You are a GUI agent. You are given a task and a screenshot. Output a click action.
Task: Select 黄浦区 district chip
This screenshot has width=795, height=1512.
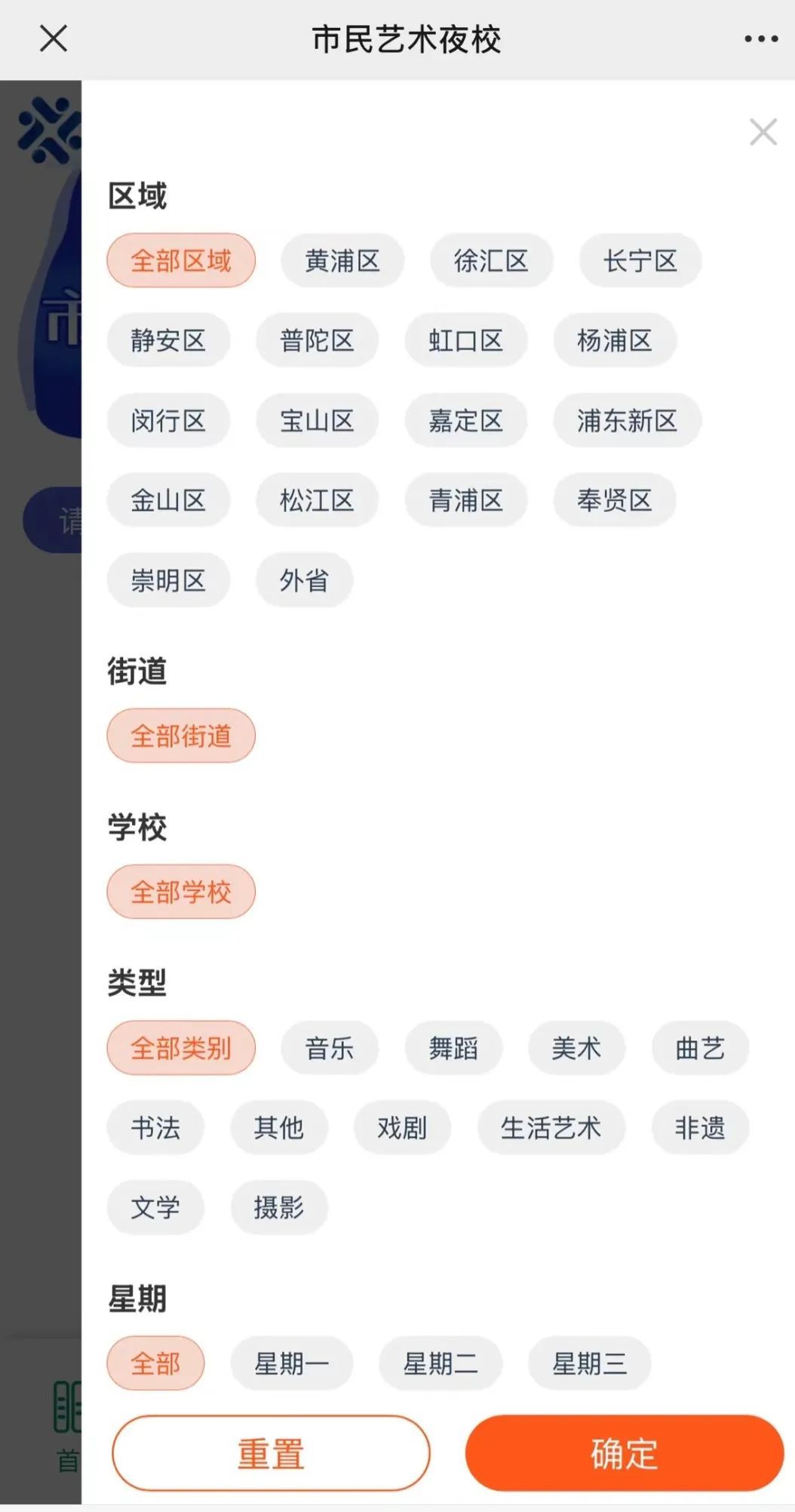[342, 261]
